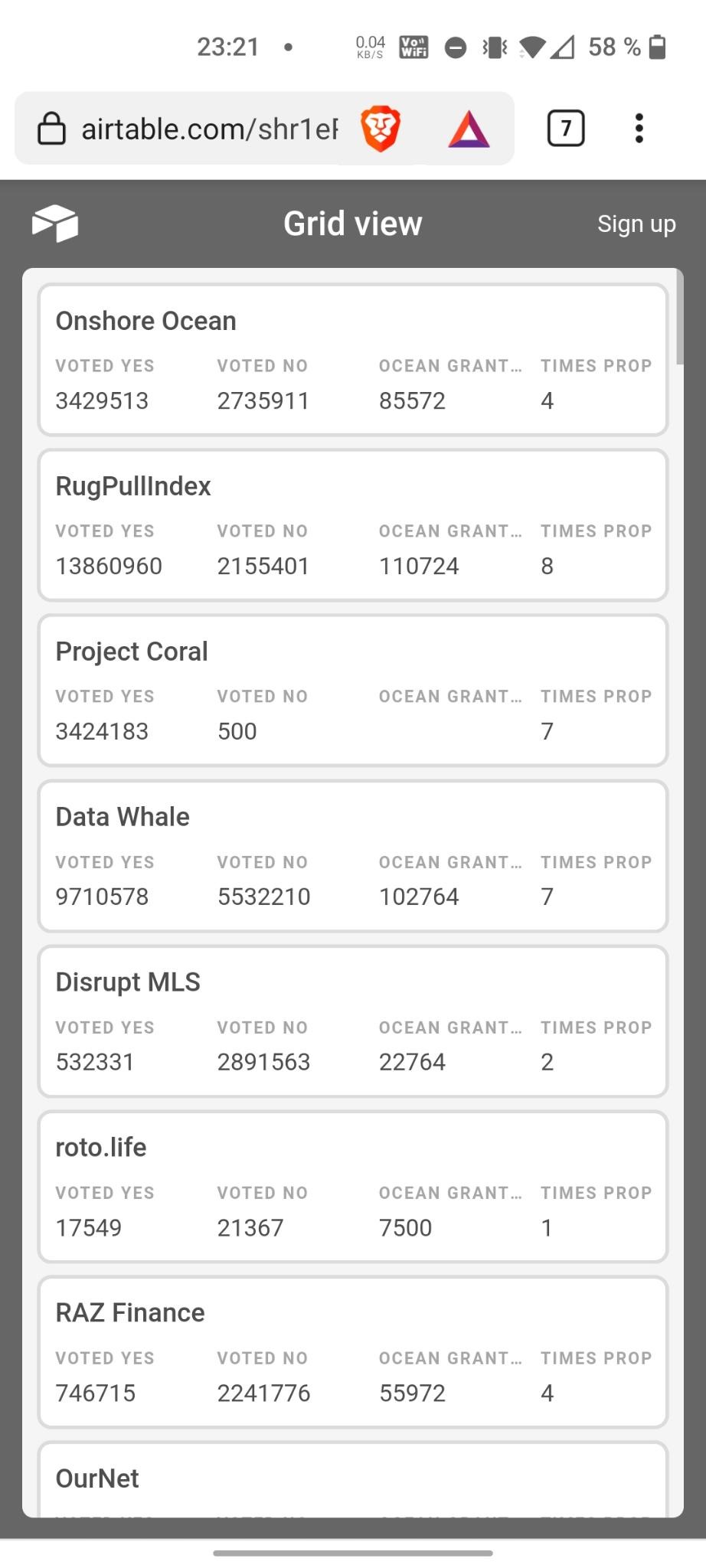Viewport: 706px width, 1568px height.
Task: Open the Data Whale record card
Action: 352,856
